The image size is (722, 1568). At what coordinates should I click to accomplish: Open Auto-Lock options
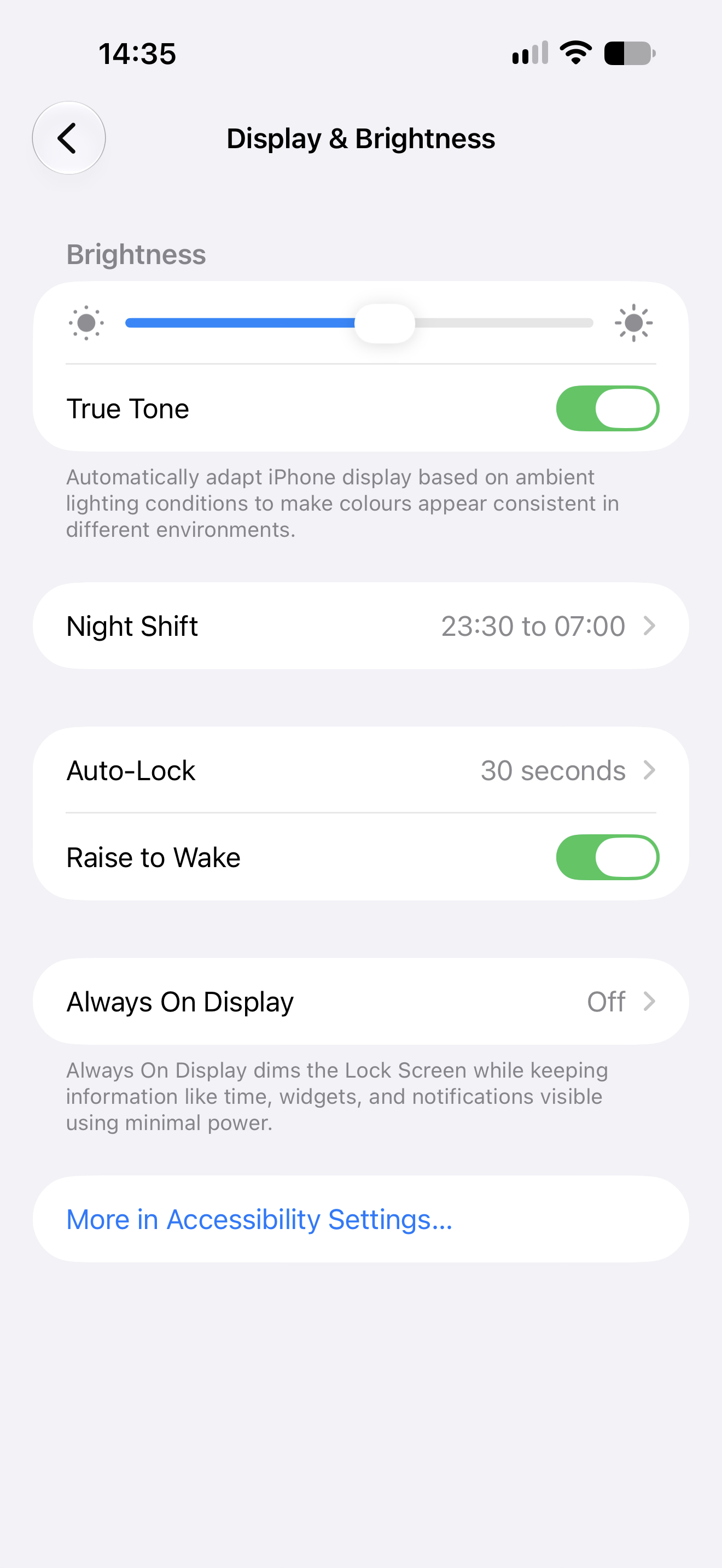[361, 771]
